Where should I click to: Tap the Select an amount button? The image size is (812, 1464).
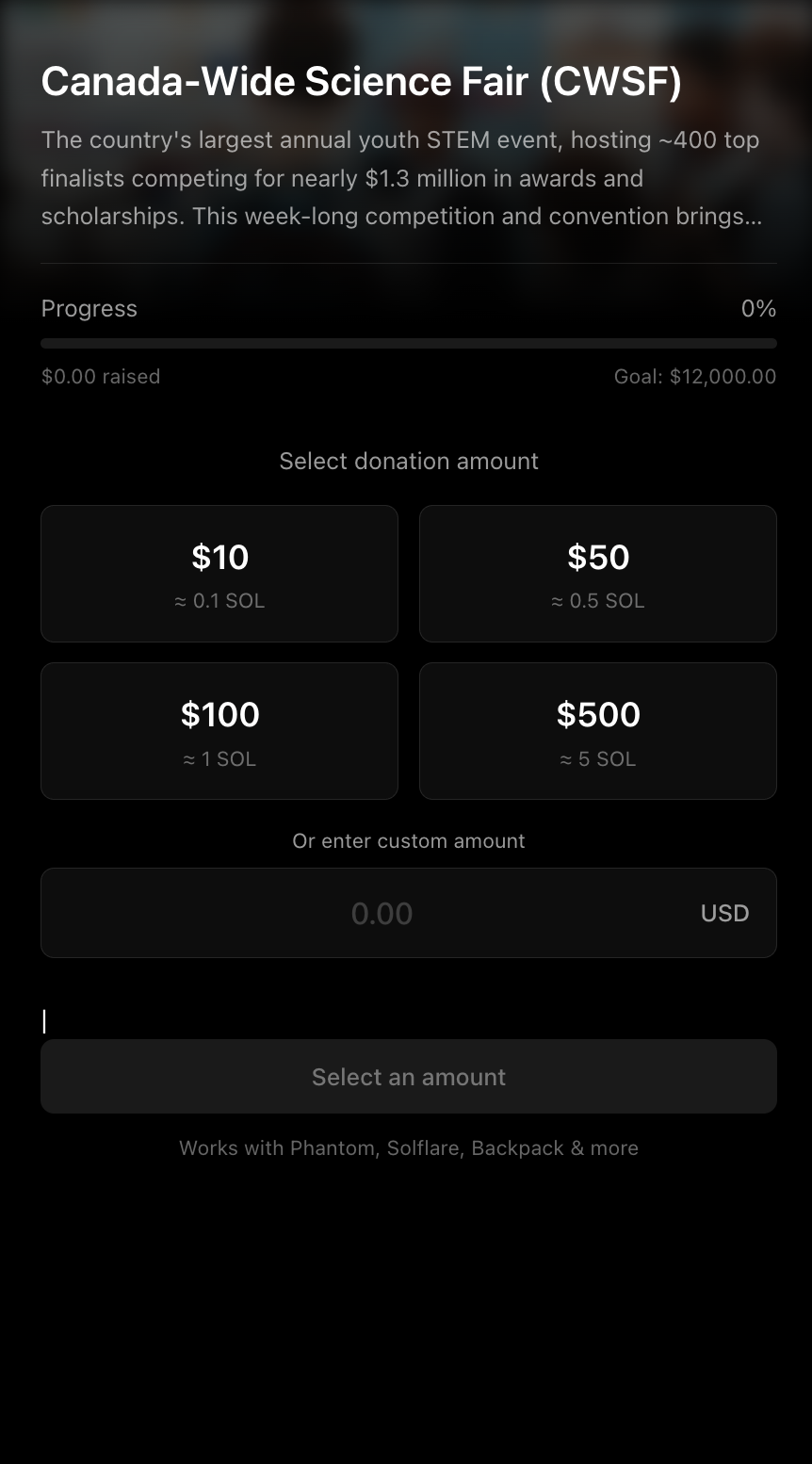pos(408,1076)
